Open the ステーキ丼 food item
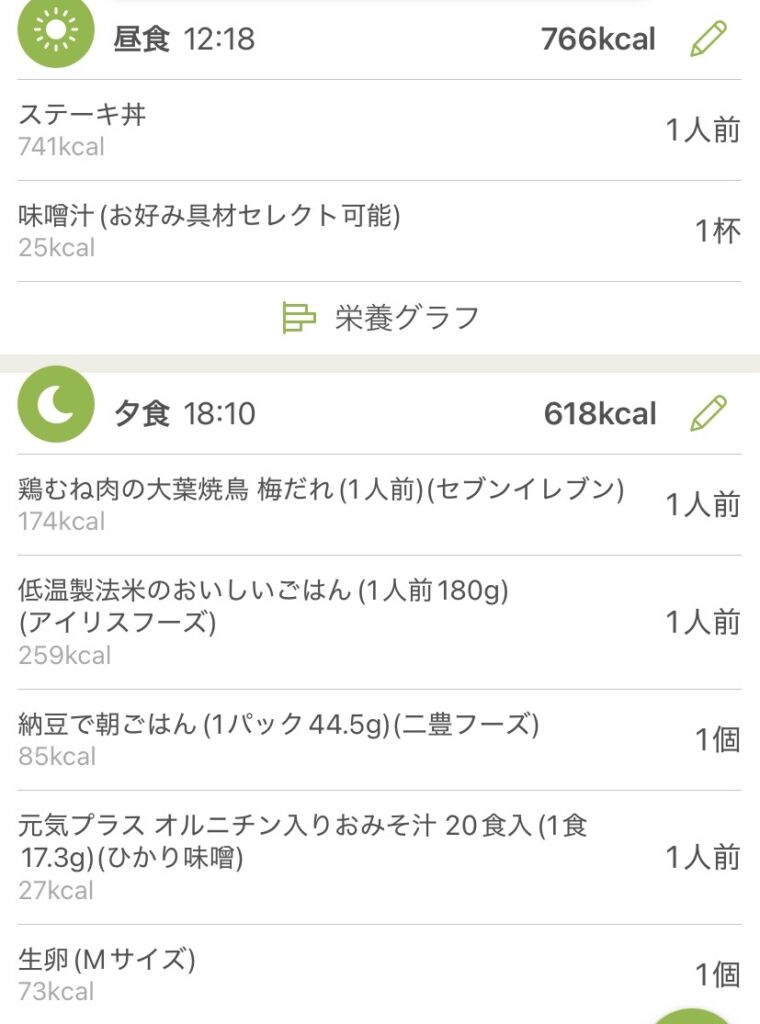760x1024 pixels. click(380, 130)
